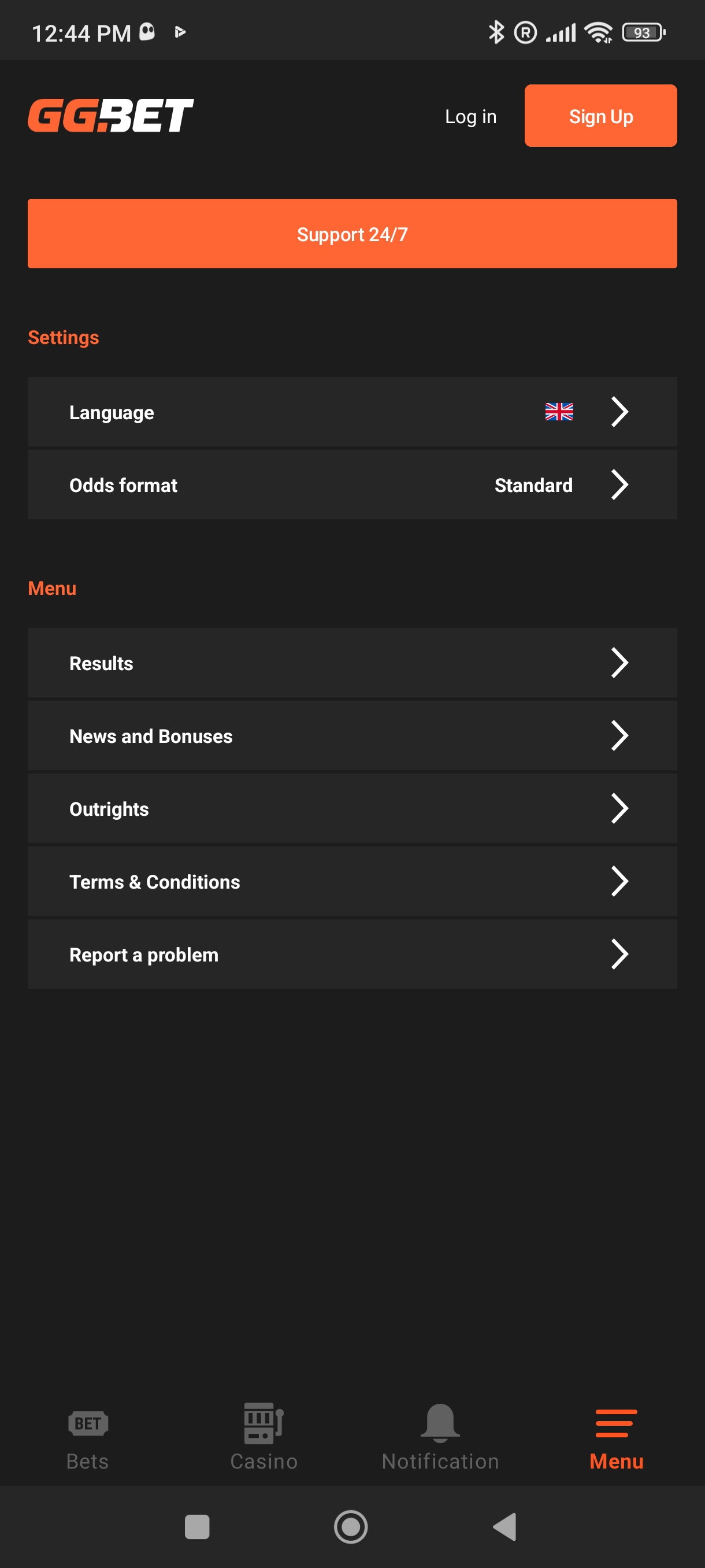This screenshot has width=705, height=1568.
Task: Select Report a problem
Action: 352,955
